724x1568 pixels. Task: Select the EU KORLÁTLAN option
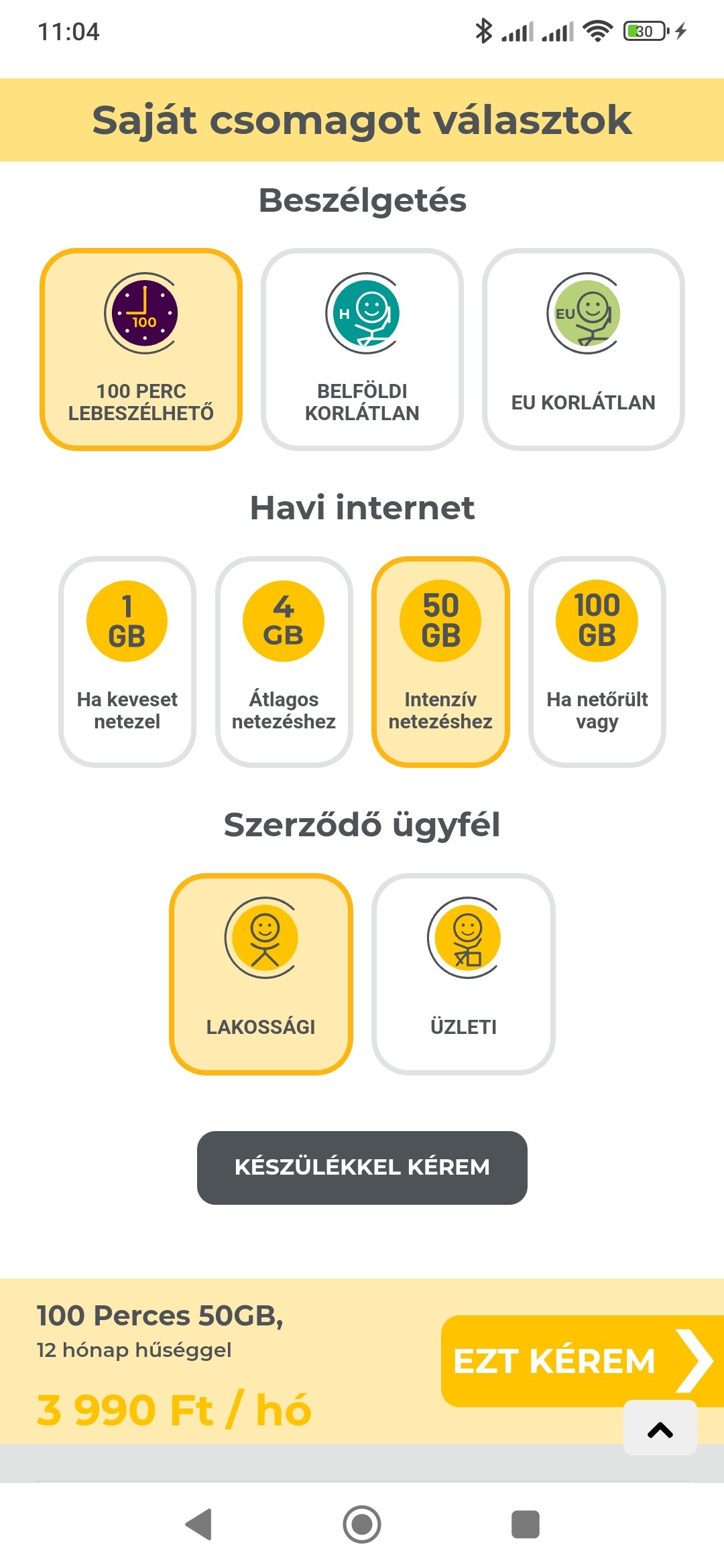[x=583, y=349]
